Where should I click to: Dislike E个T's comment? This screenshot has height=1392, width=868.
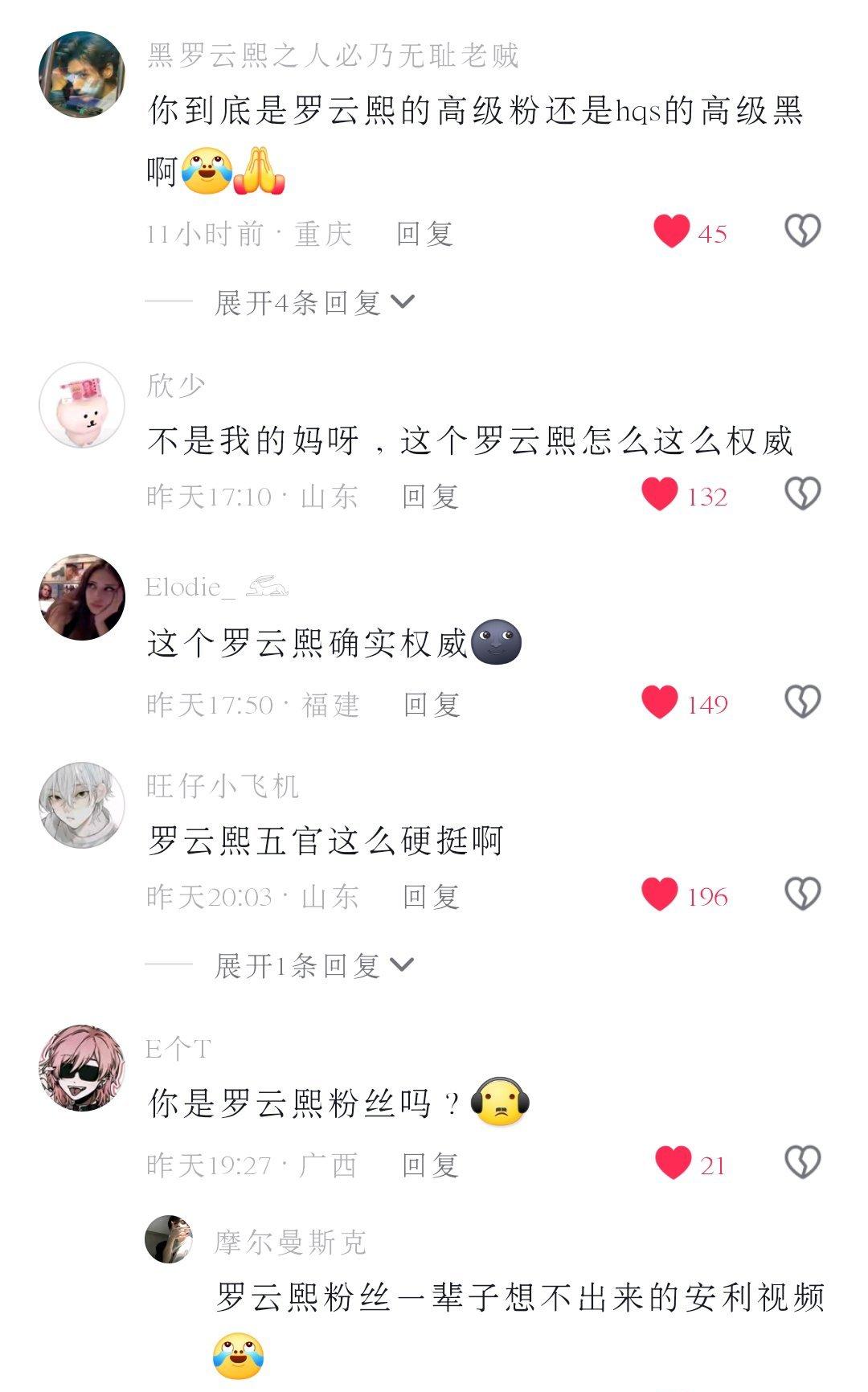[x=802, y=1163]
